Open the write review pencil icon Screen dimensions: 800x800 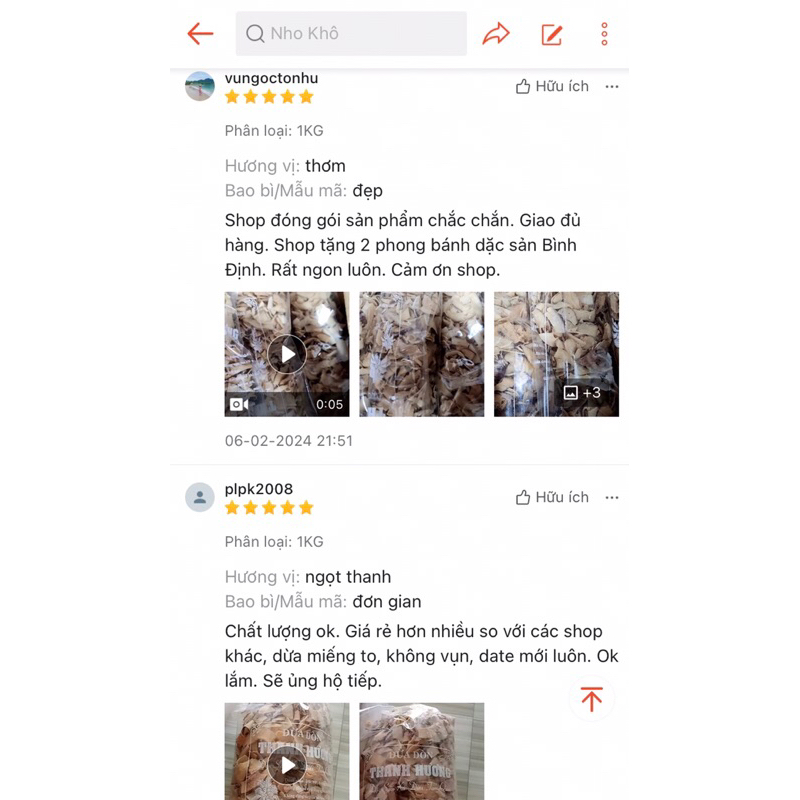[552, 34]
